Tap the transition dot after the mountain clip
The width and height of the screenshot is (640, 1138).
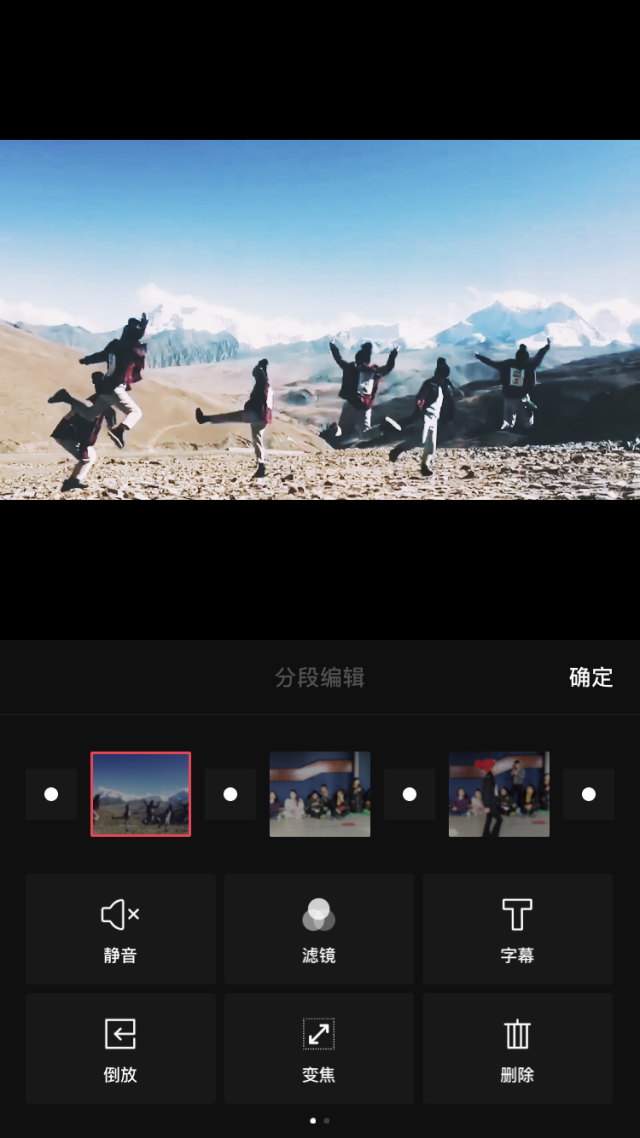pos(230,794)
